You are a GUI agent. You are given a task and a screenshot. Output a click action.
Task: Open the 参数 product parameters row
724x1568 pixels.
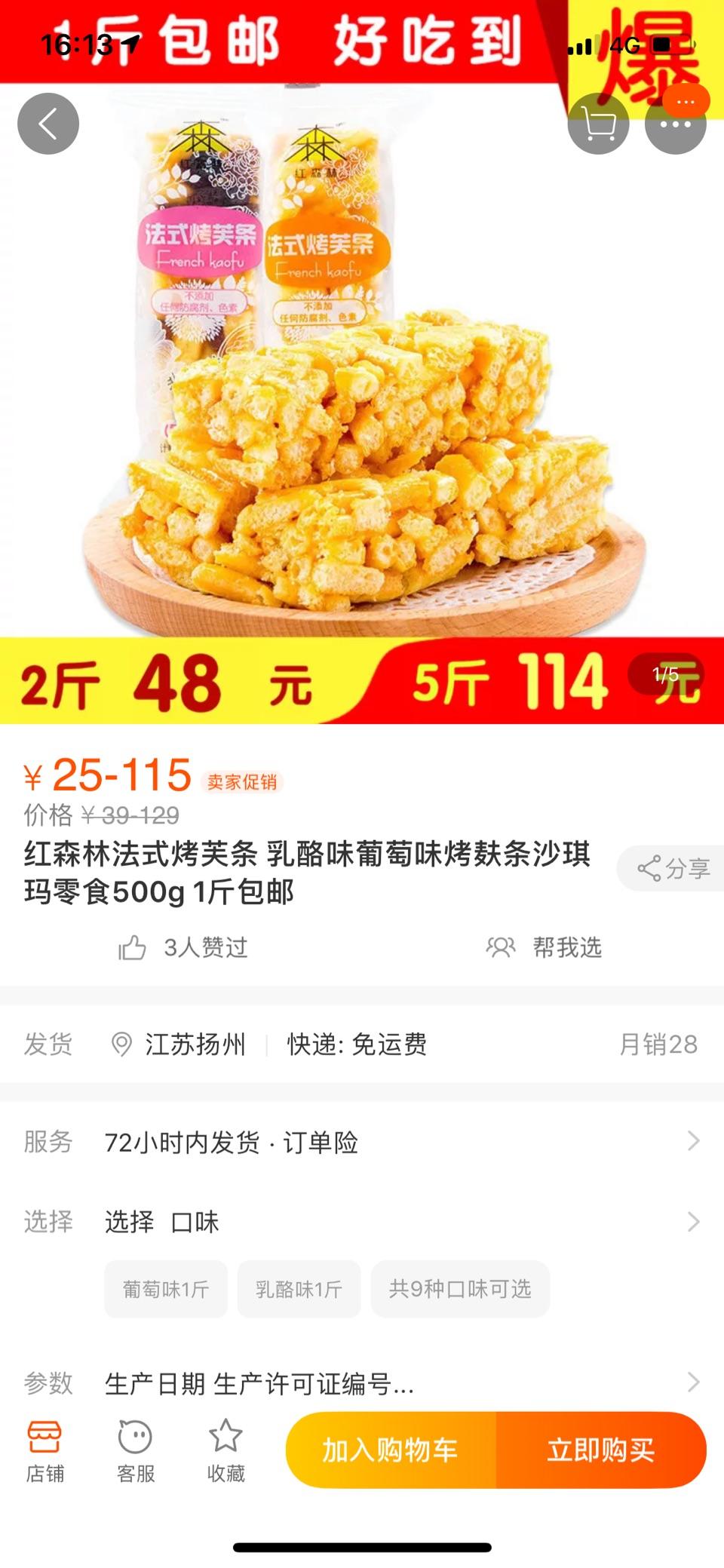[362, 1383]
